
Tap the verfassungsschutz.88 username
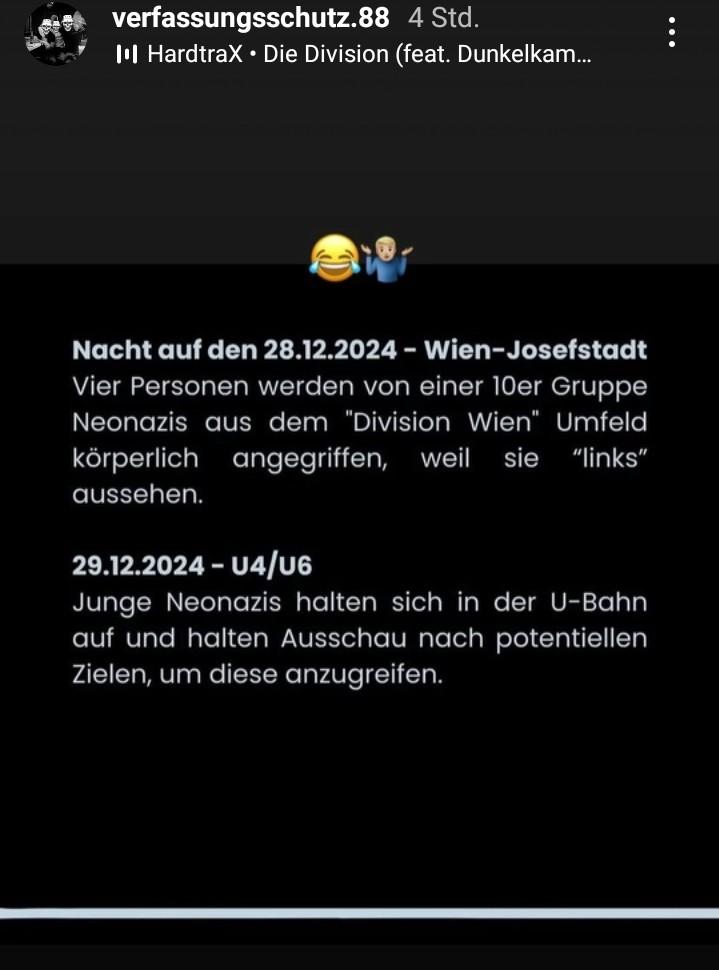click(250, 17)
